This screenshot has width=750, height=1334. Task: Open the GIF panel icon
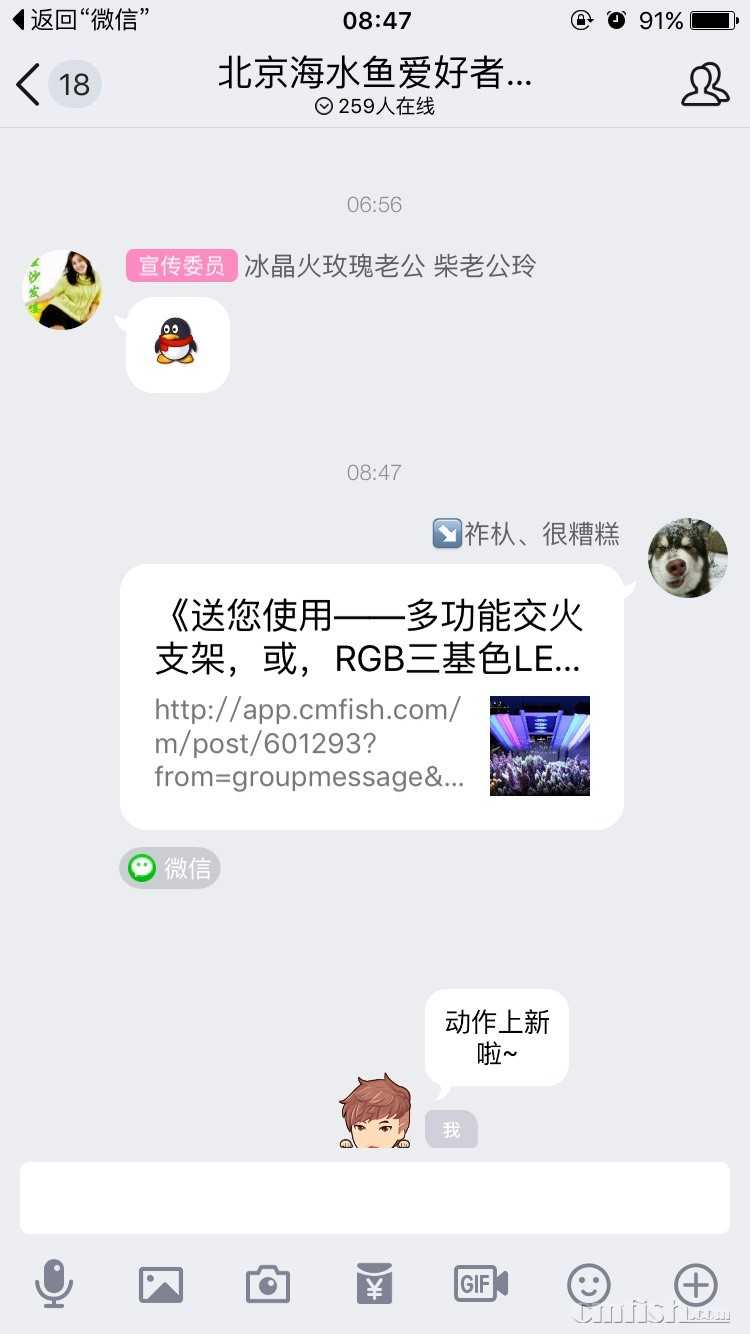481,1285
